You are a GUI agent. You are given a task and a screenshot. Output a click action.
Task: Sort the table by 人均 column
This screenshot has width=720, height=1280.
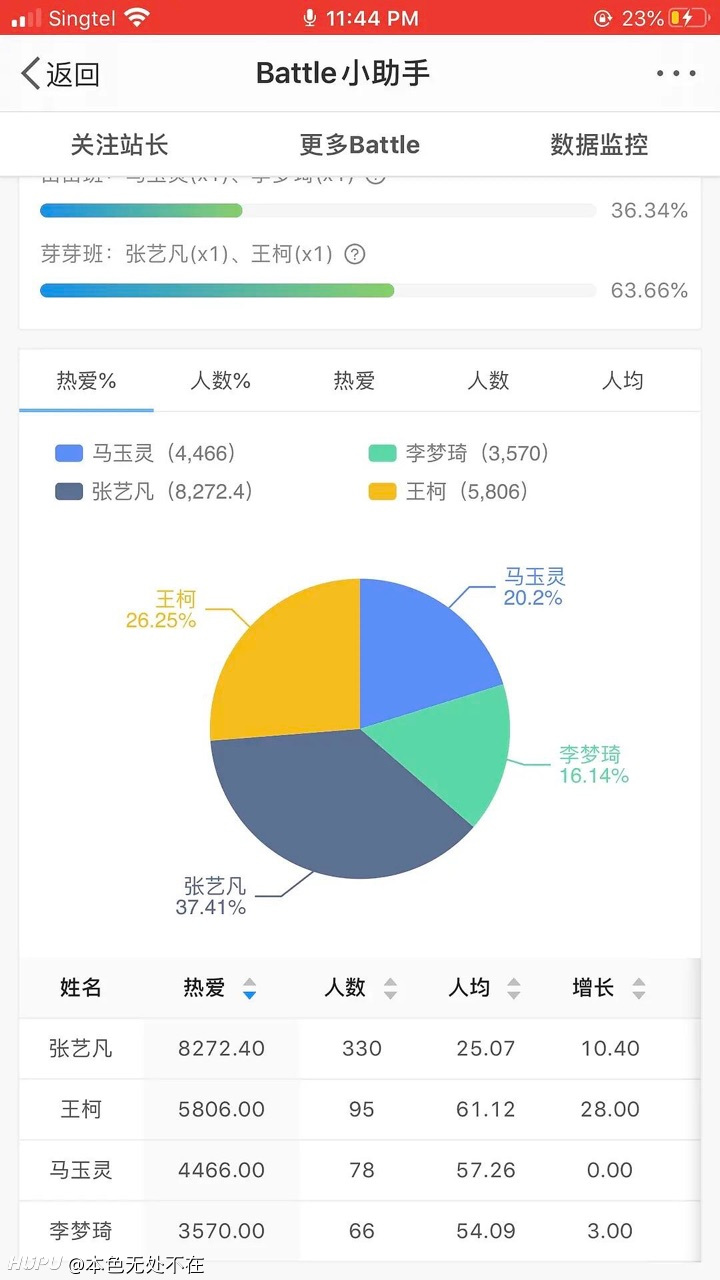485,989
